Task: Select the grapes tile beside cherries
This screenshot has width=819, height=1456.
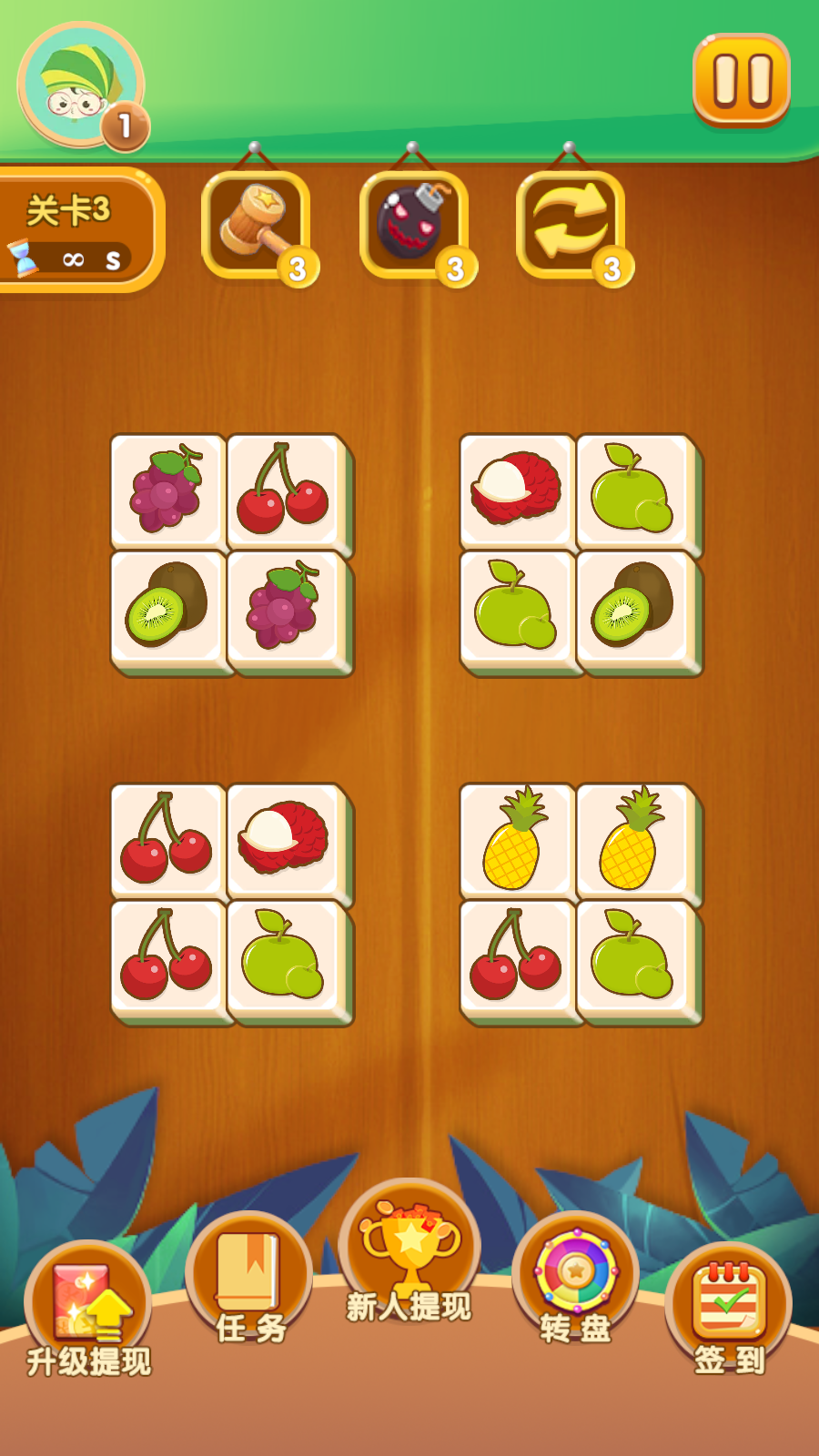Action: (167, 490)
